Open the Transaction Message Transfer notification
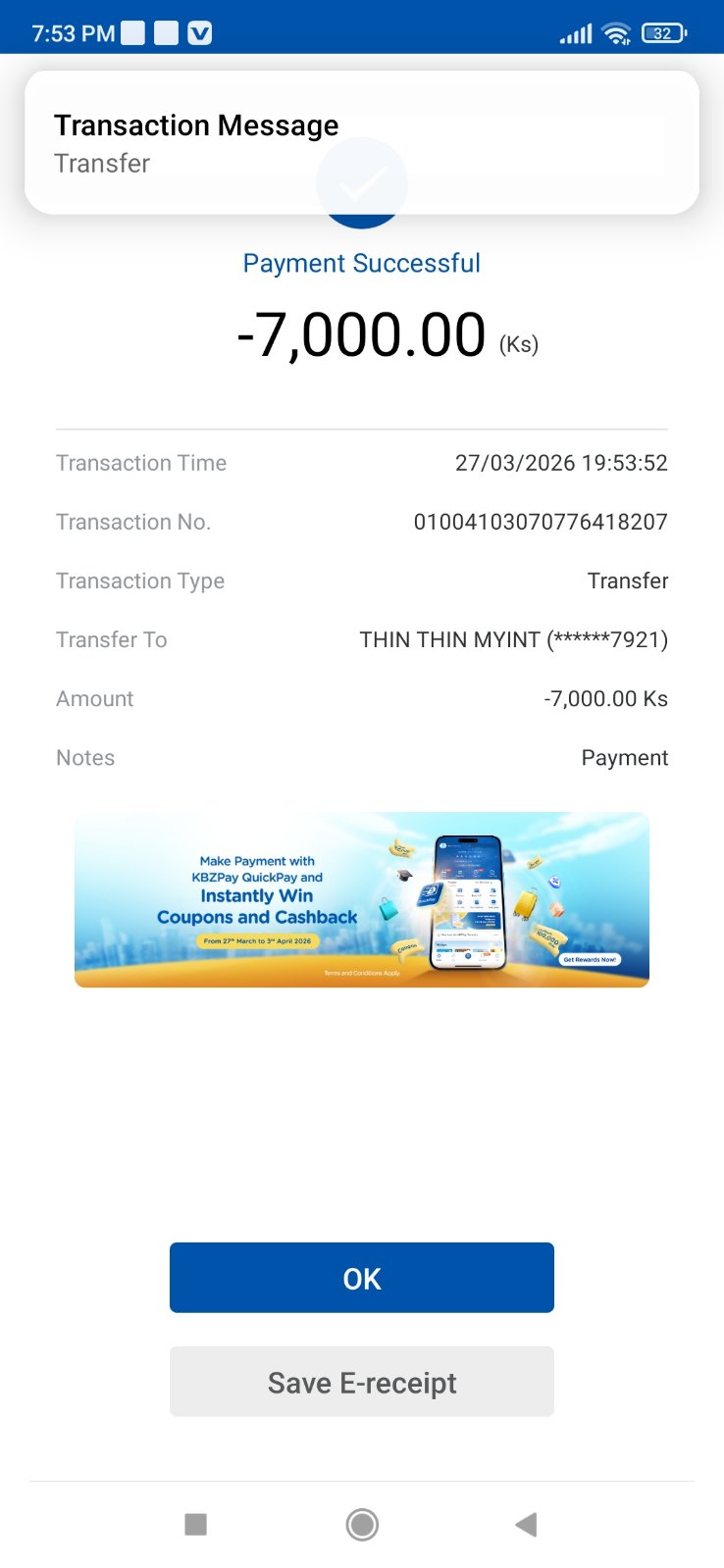This screenshot has width=724, height=1568. (x=361, y=142)
